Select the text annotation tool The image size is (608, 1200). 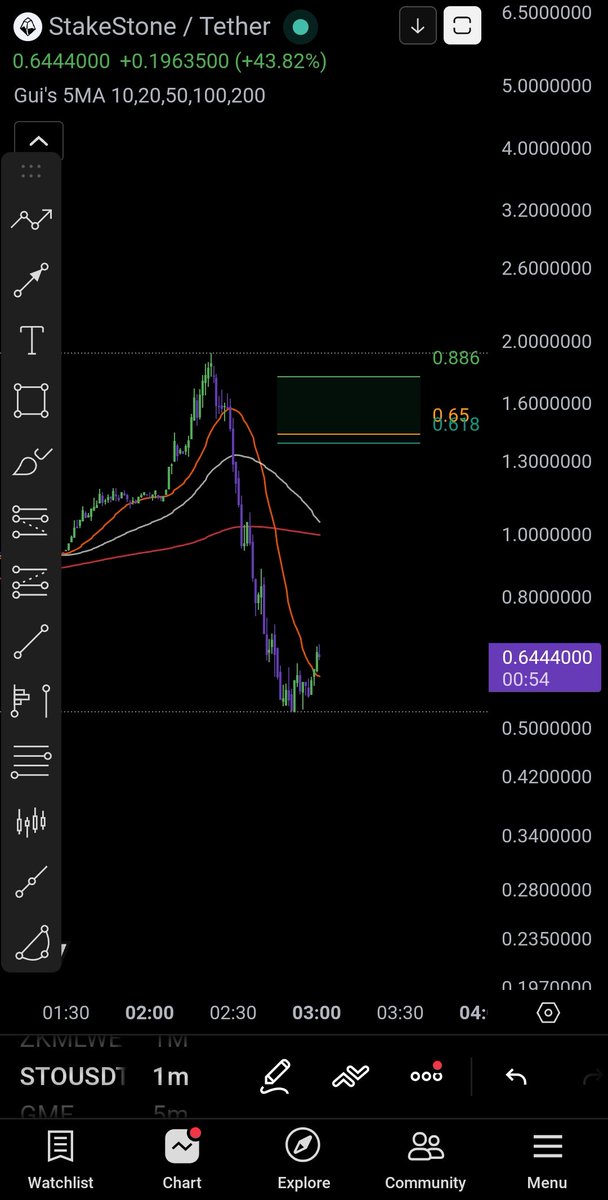pyautogui.click(x=31, y=340)
